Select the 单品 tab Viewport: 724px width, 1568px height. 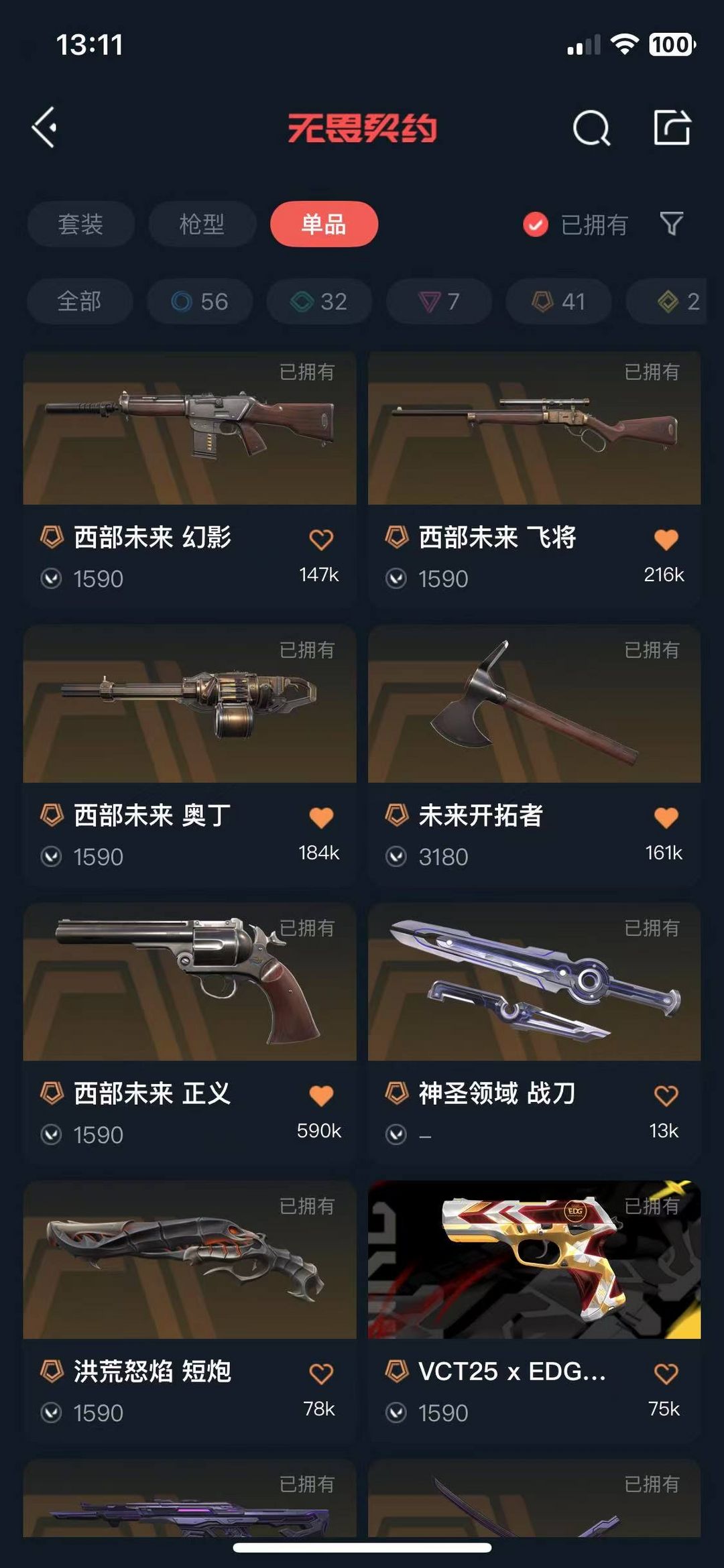point(324,224)
